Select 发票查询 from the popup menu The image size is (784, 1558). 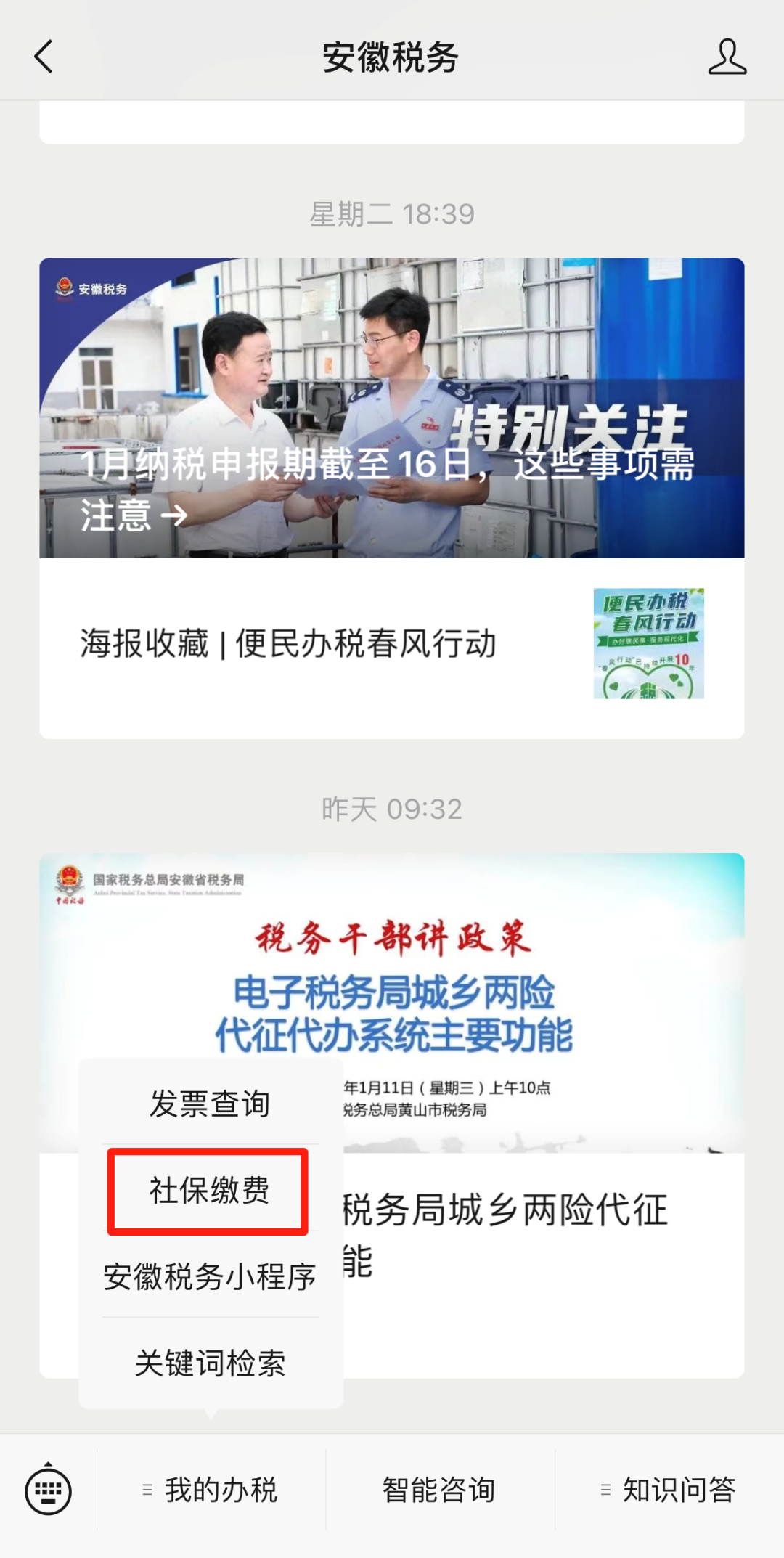[210, 1104]
